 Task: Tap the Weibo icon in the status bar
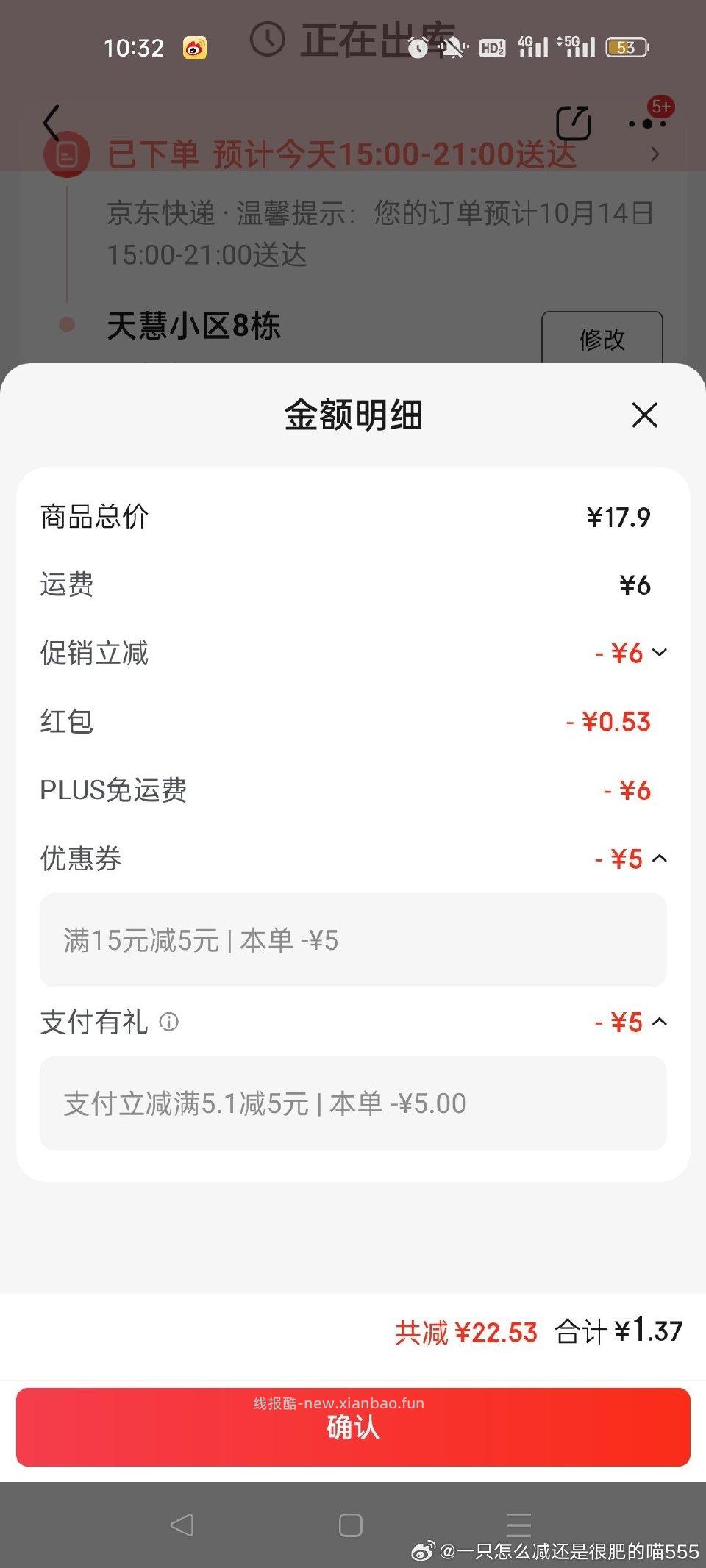point(194,47)
